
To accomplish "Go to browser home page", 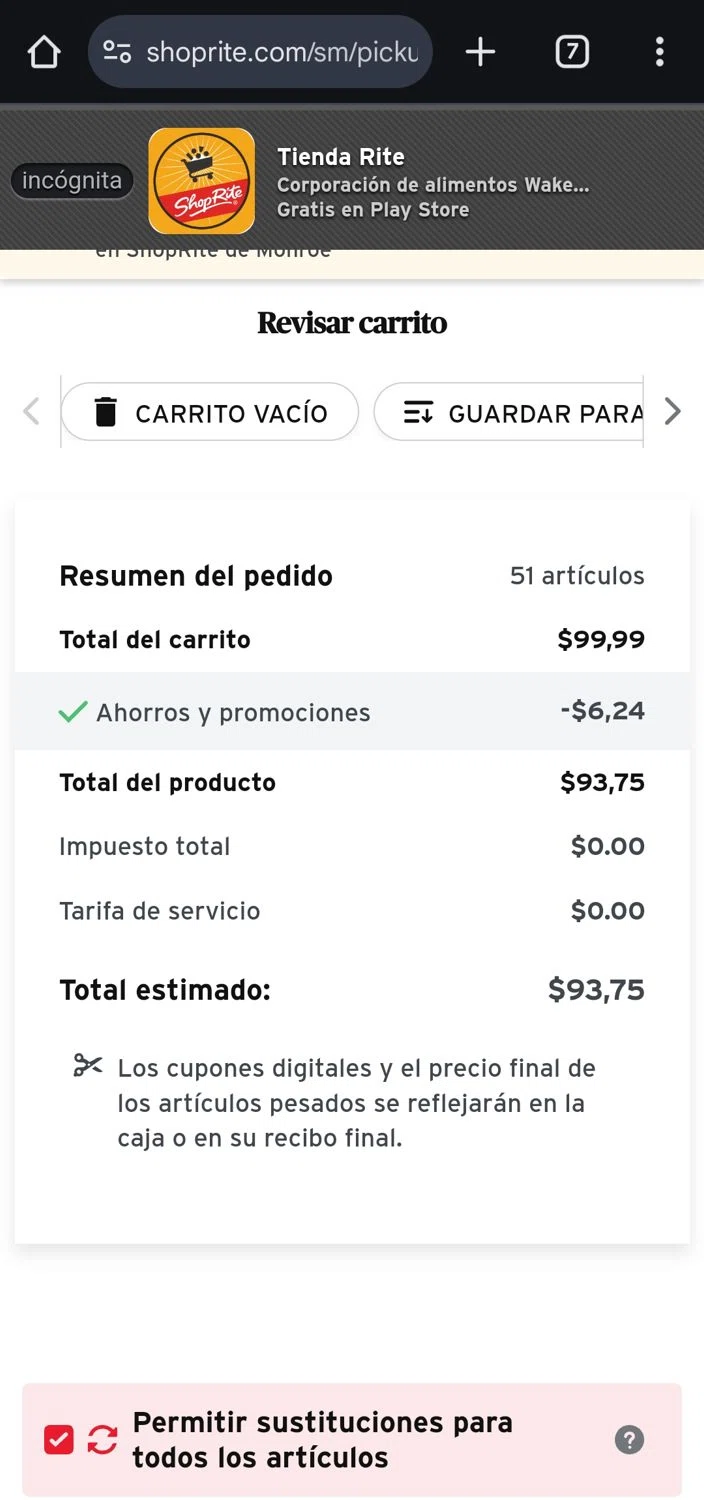I will [43, 52].
